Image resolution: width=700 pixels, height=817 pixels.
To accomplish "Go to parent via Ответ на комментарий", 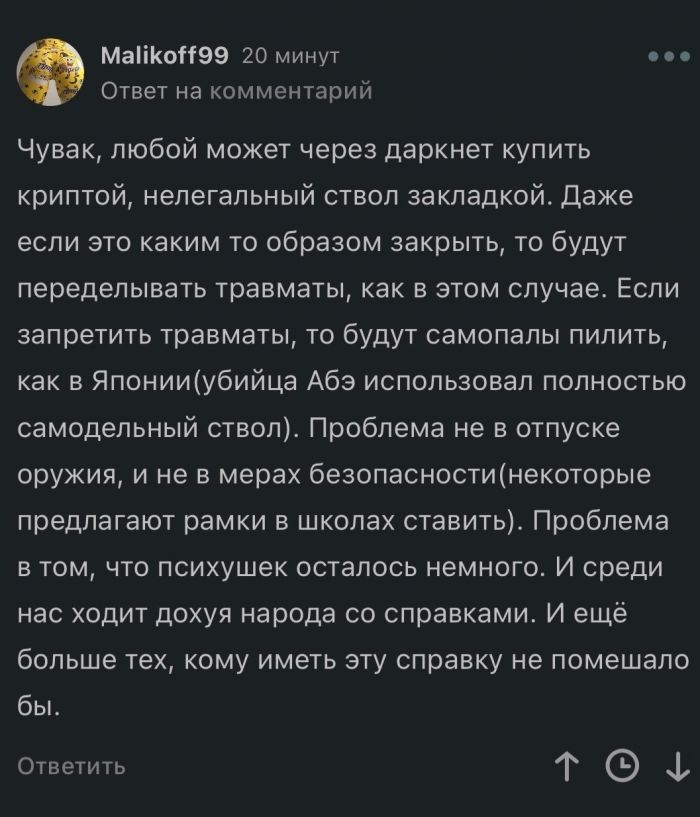I will (236, 91).
